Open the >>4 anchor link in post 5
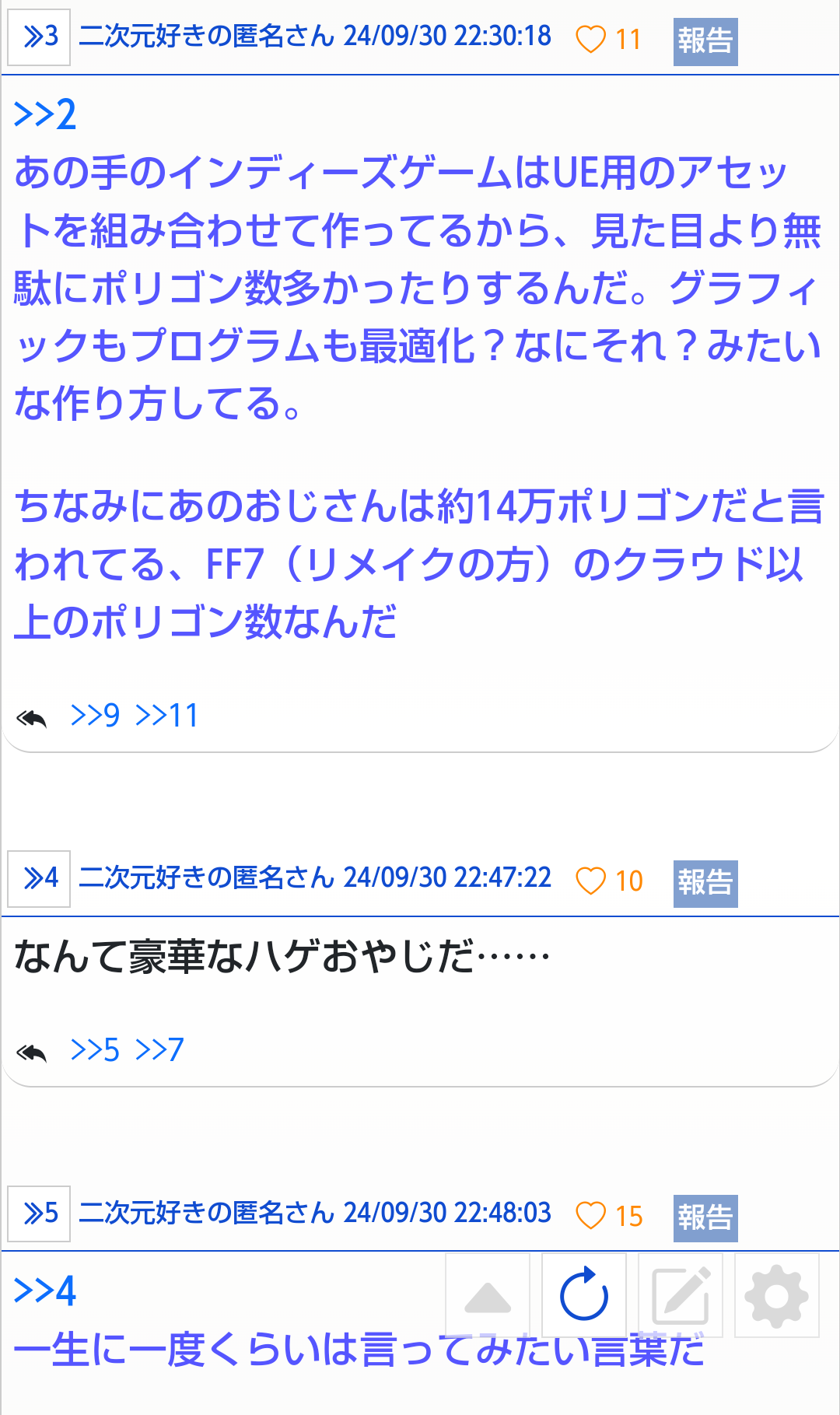The width and height of the screenshot is (840, 1415). pyautogui.click(x=45, y=1291)
